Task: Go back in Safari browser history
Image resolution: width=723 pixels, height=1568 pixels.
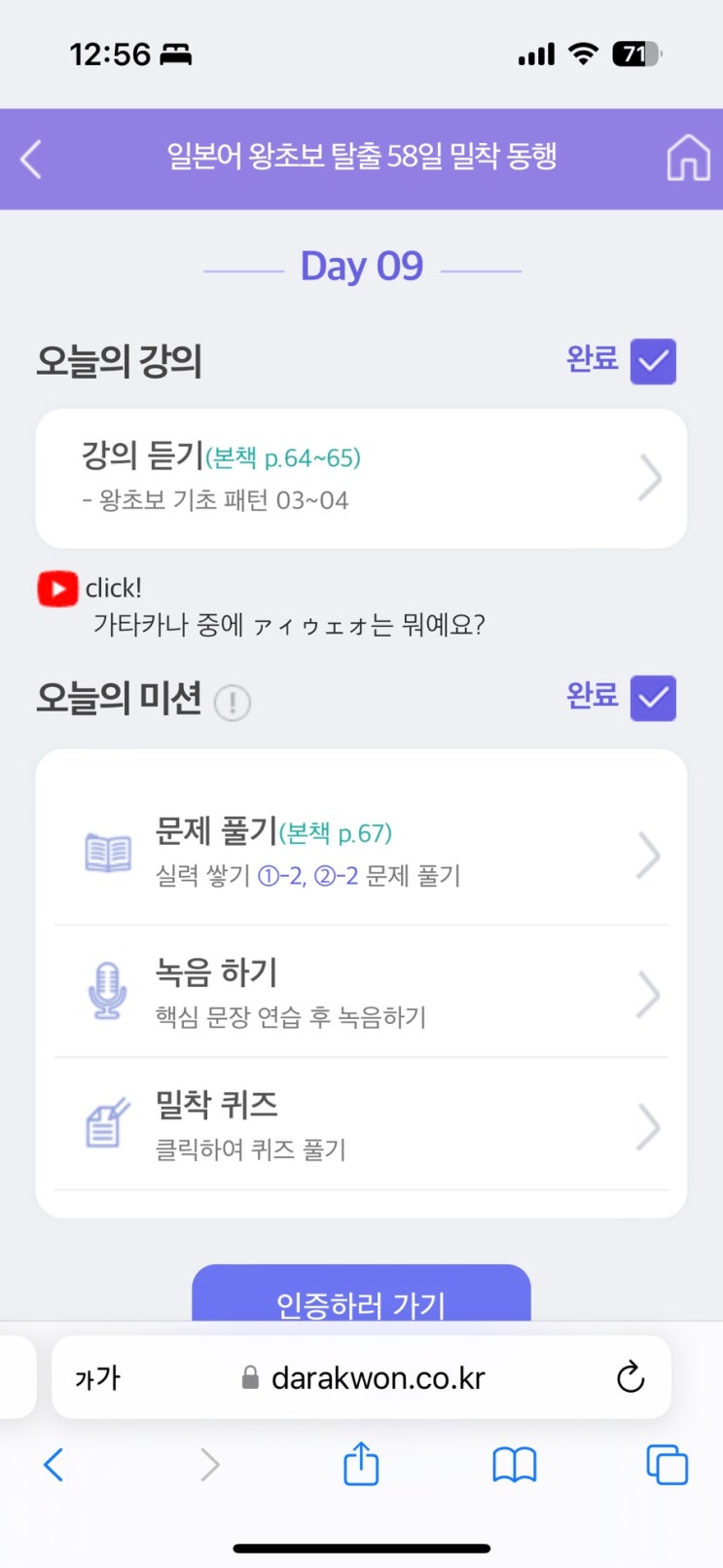Action: [54, 1464]
